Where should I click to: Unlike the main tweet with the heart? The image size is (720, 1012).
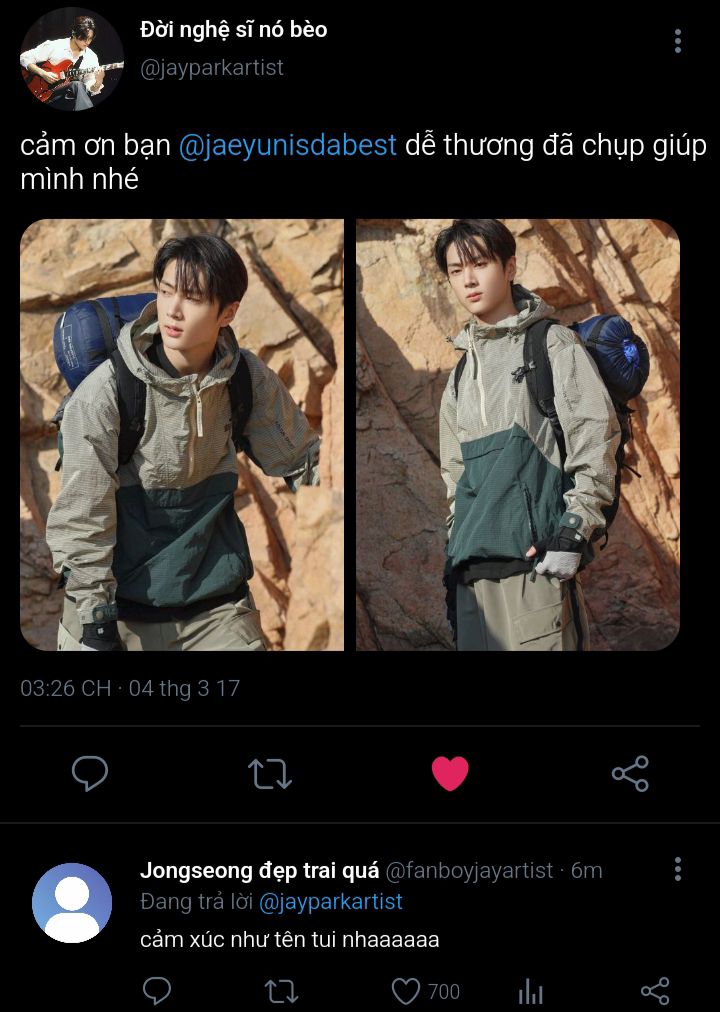point(450,773)
